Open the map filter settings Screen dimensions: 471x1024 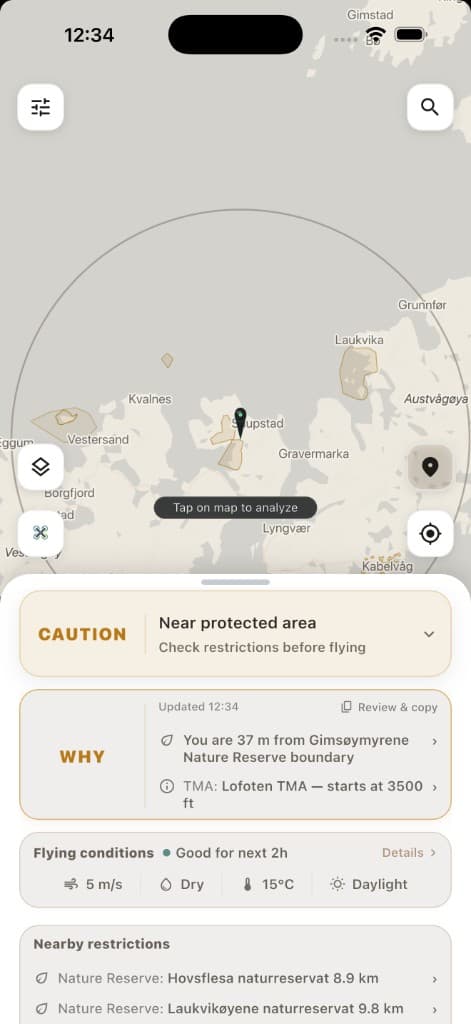(x=41, y=107)
